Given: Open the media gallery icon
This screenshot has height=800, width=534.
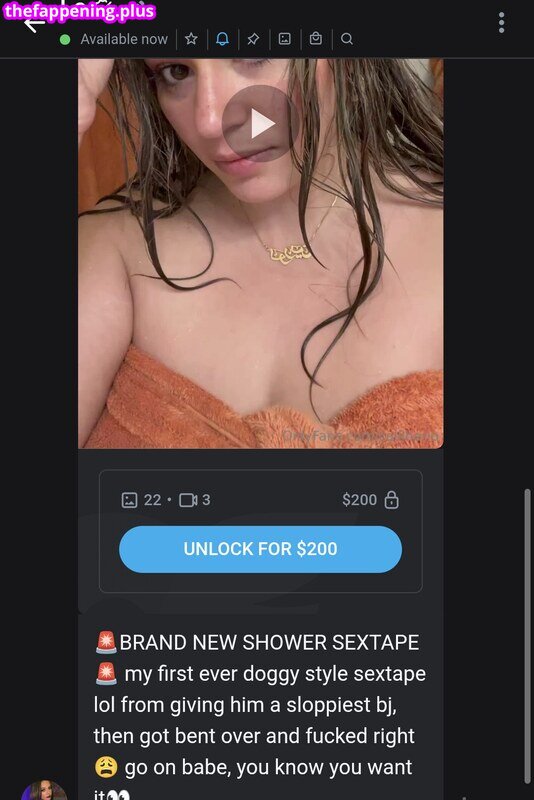Looking at the screenshot, I should tap(285, 39).
